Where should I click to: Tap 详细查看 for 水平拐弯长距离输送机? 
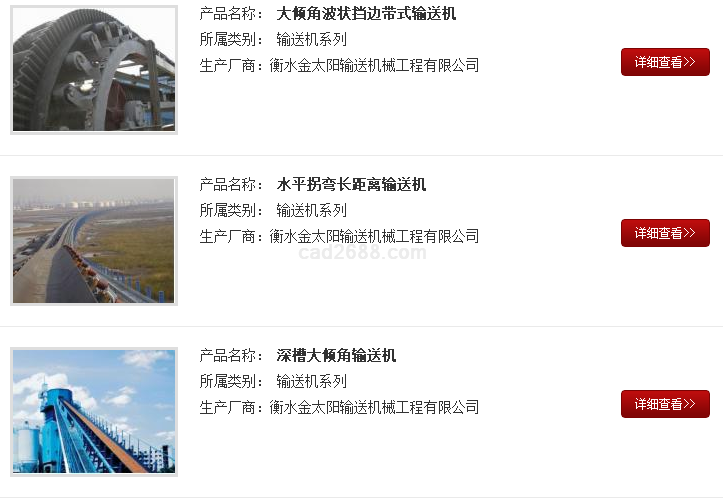[x=665, y=233]
